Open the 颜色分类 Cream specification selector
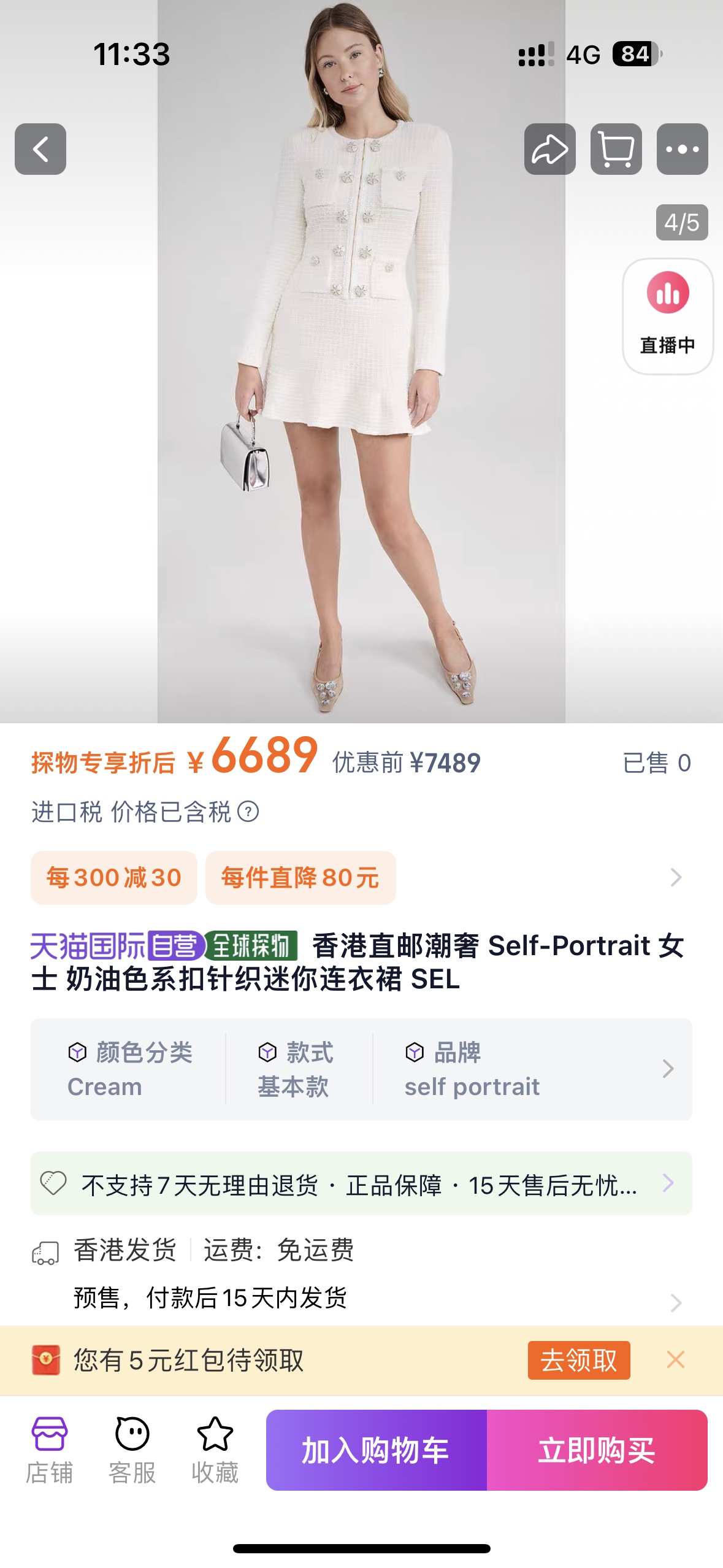Screen dimensions: 723x1568 [130, 1069]
